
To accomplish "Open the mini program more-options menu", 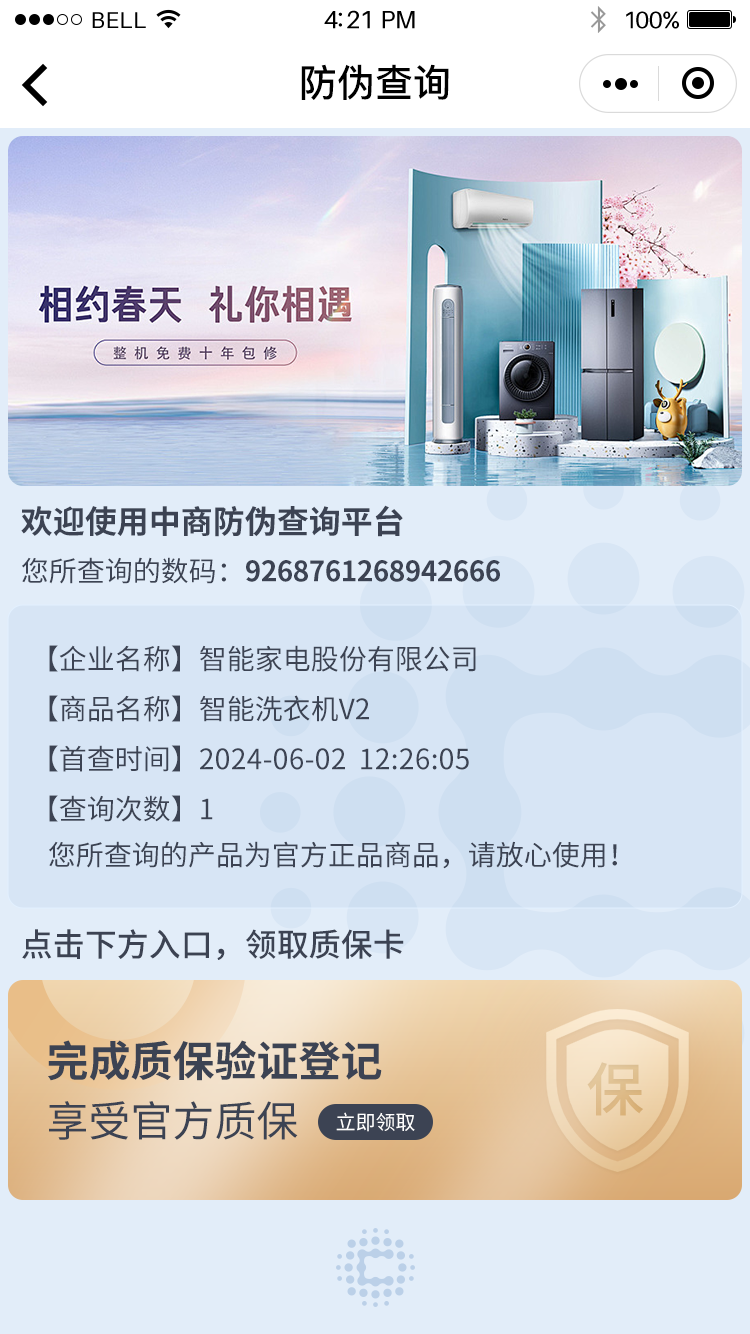I will pyautogui.click(x=620, y=84).
